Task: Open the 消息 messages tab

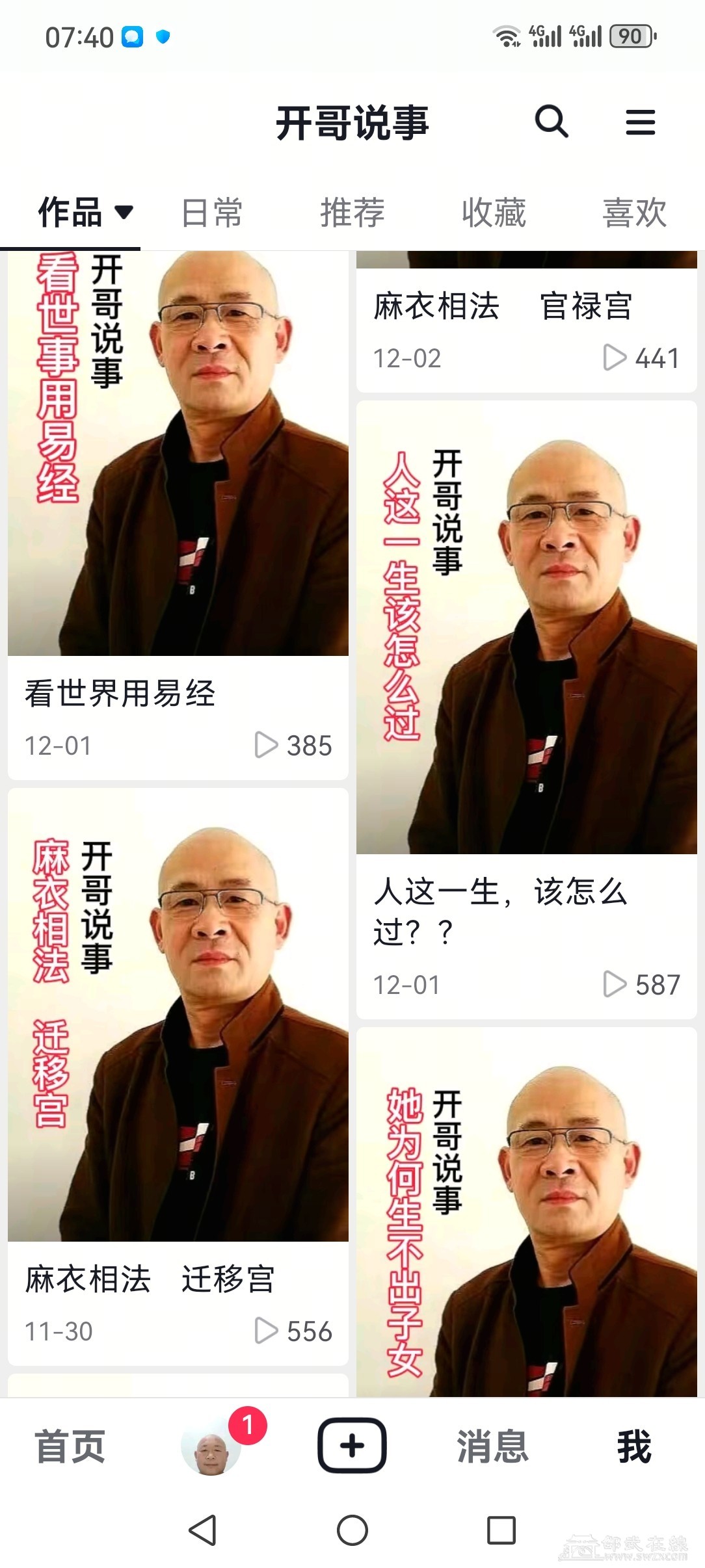Action: point(492,1446)
